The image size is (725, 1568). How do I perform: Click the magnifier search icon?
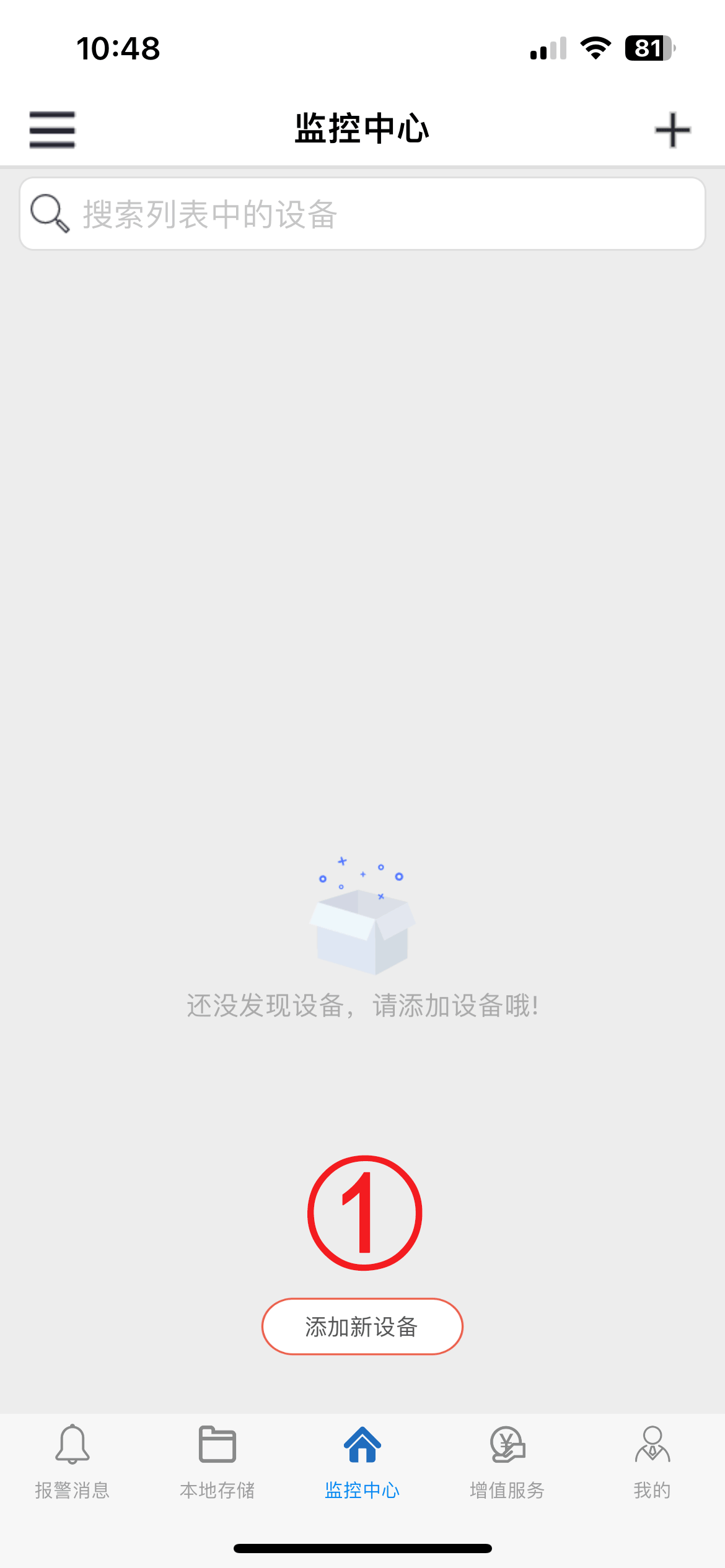(x=49, y=213)
